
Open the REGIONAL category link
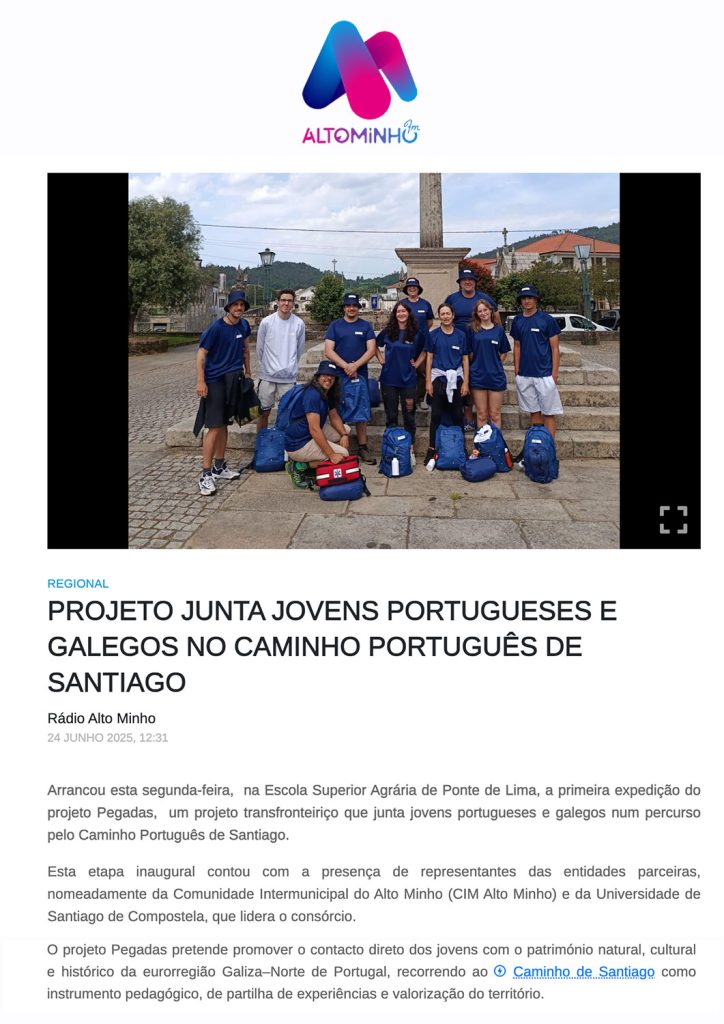pos(78,583)
